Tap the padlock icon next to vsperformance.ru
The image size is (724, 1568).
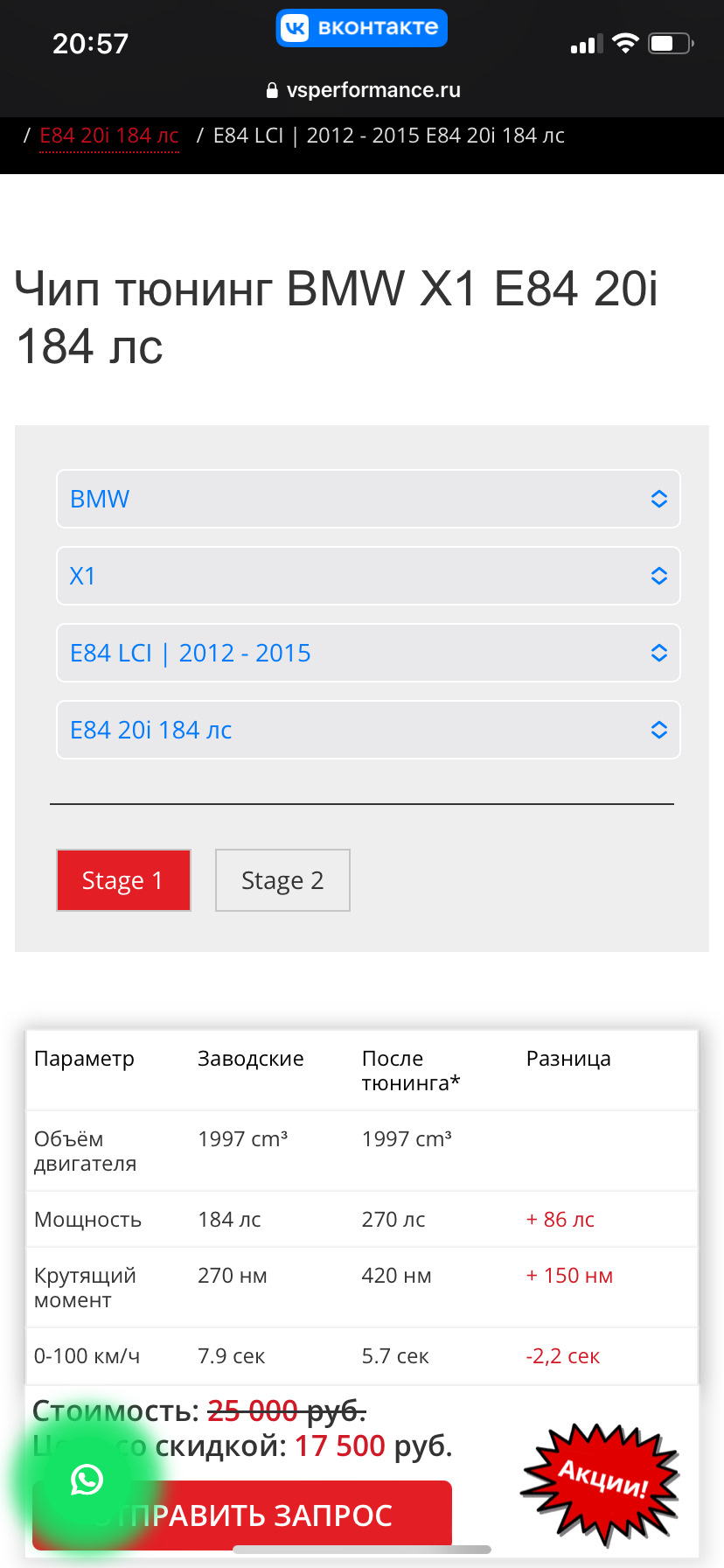tap(271, 90)
